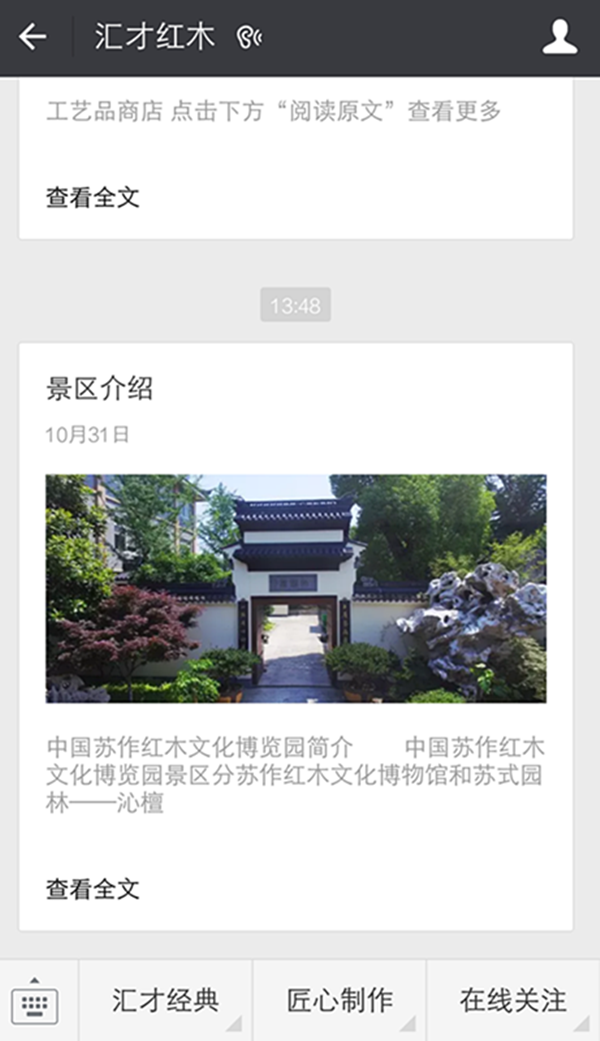The height and width of the screenshot is (1041, 600).
Task: Tap 查看全文 under 景区介绍
Action: (93, 888)
